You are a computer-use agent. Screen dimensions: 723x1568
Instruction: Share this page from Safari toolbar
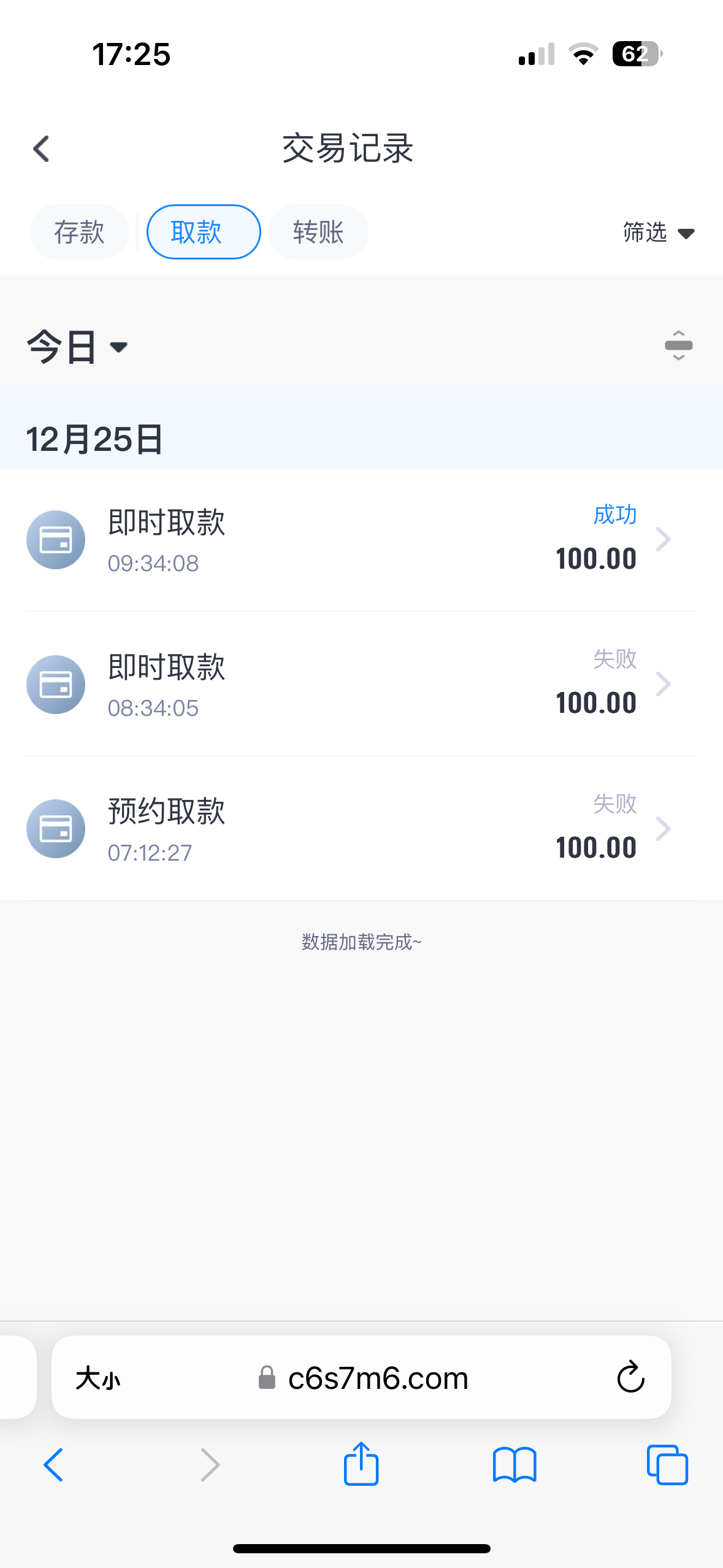coord(361,1464)
